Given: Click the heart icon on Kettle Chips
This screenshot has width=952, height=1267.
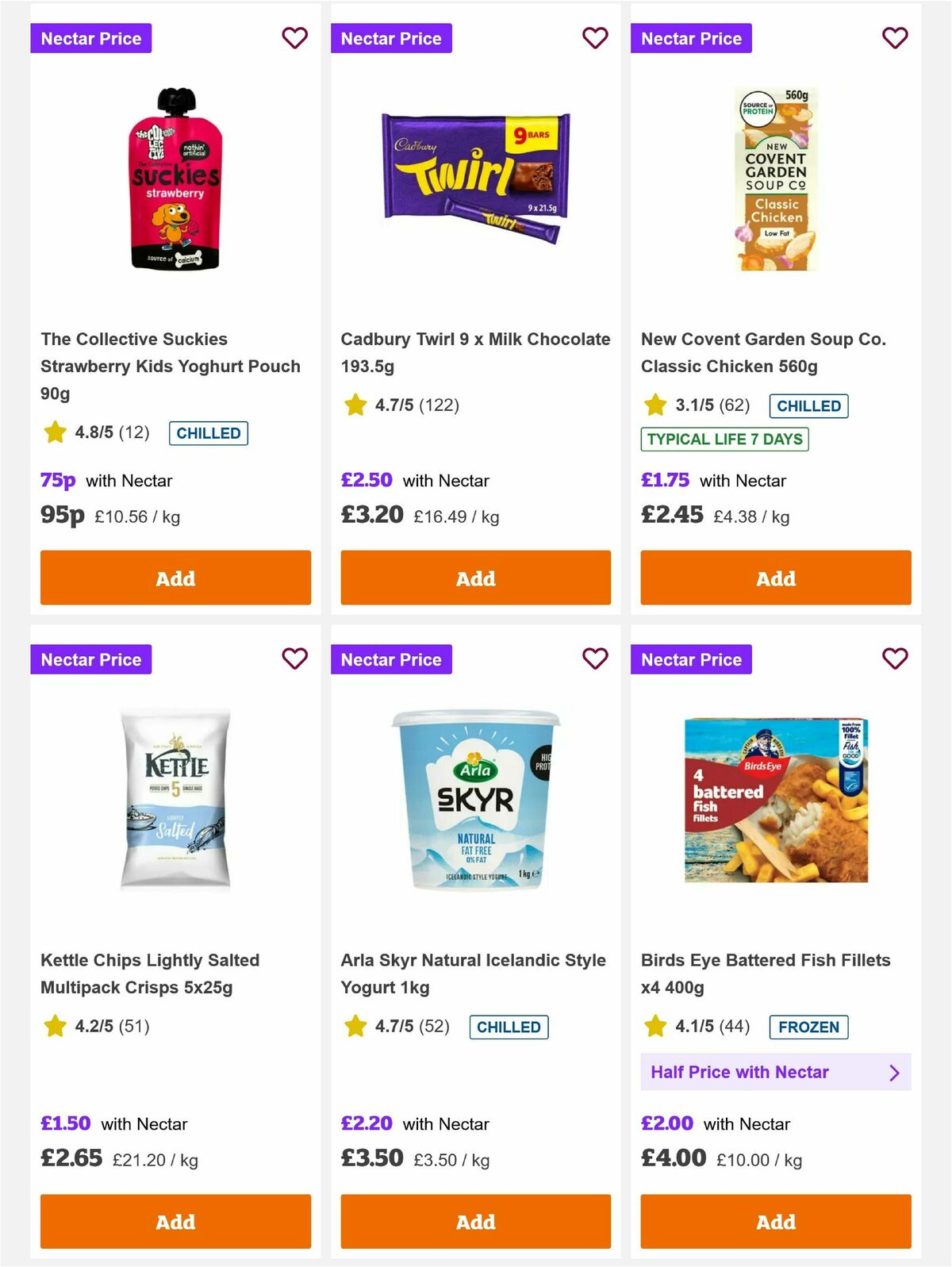Looking at the screenshot, I should click(x=294, y=658).
